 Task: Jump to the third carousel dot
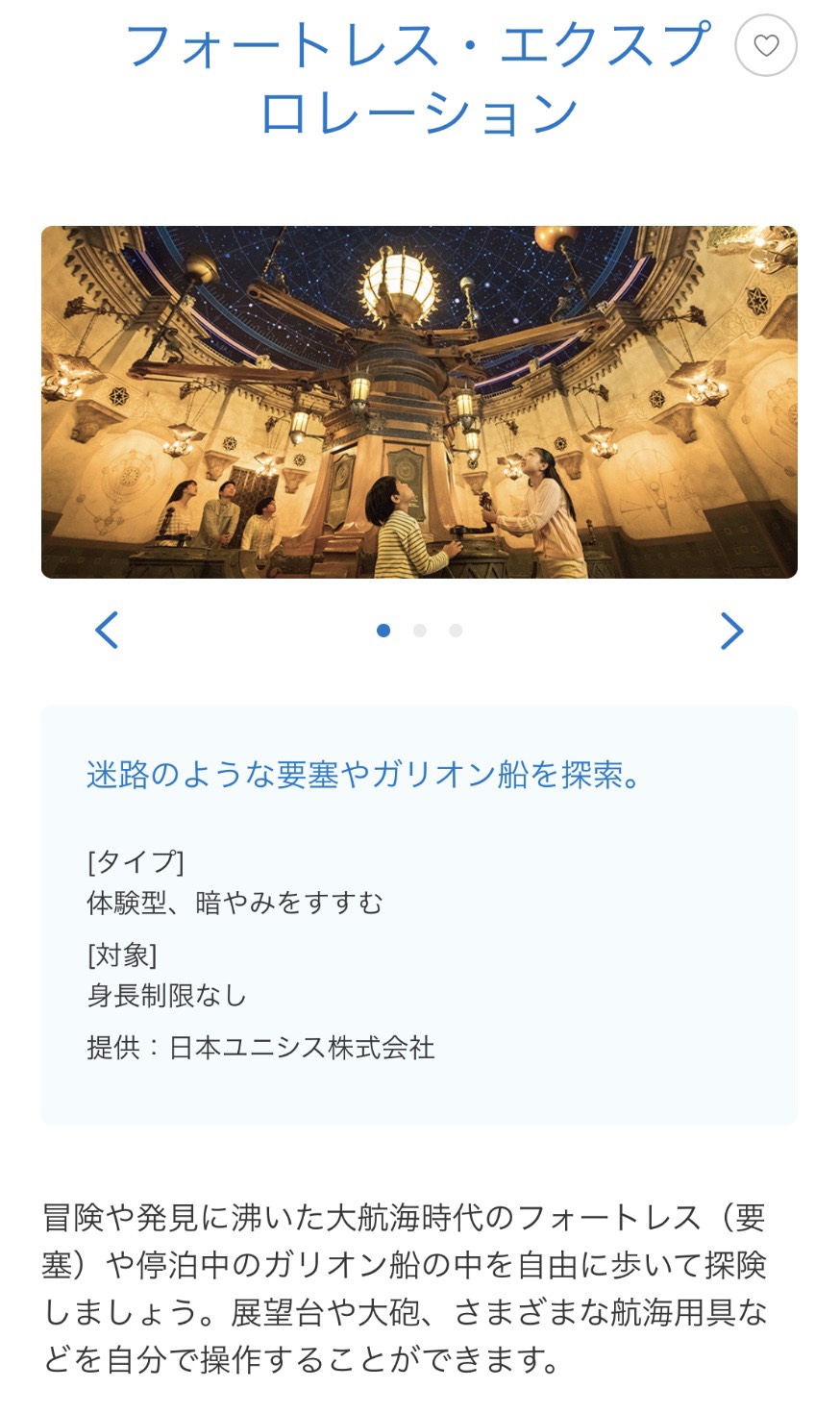coord(456,631)
